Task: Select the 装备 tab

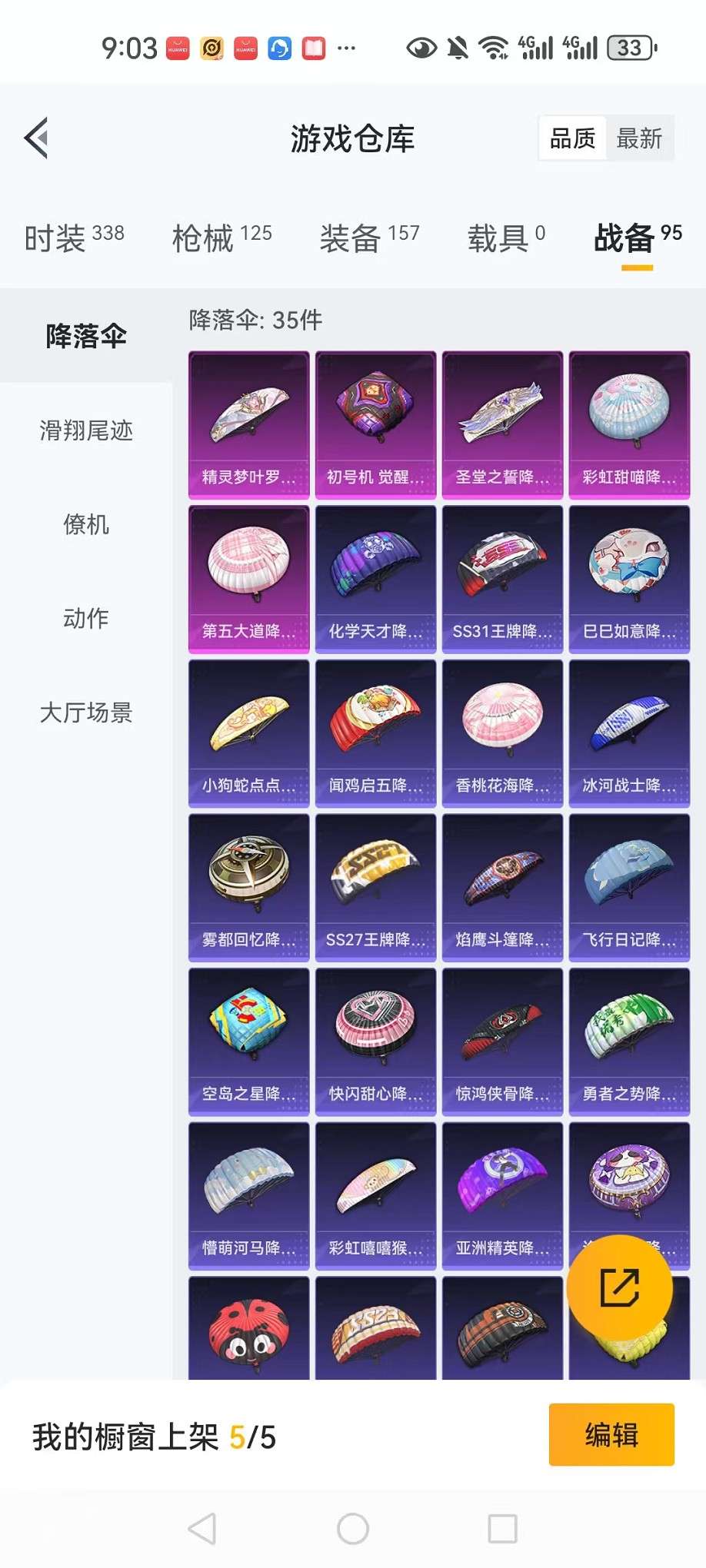Action: coord(369,237)
